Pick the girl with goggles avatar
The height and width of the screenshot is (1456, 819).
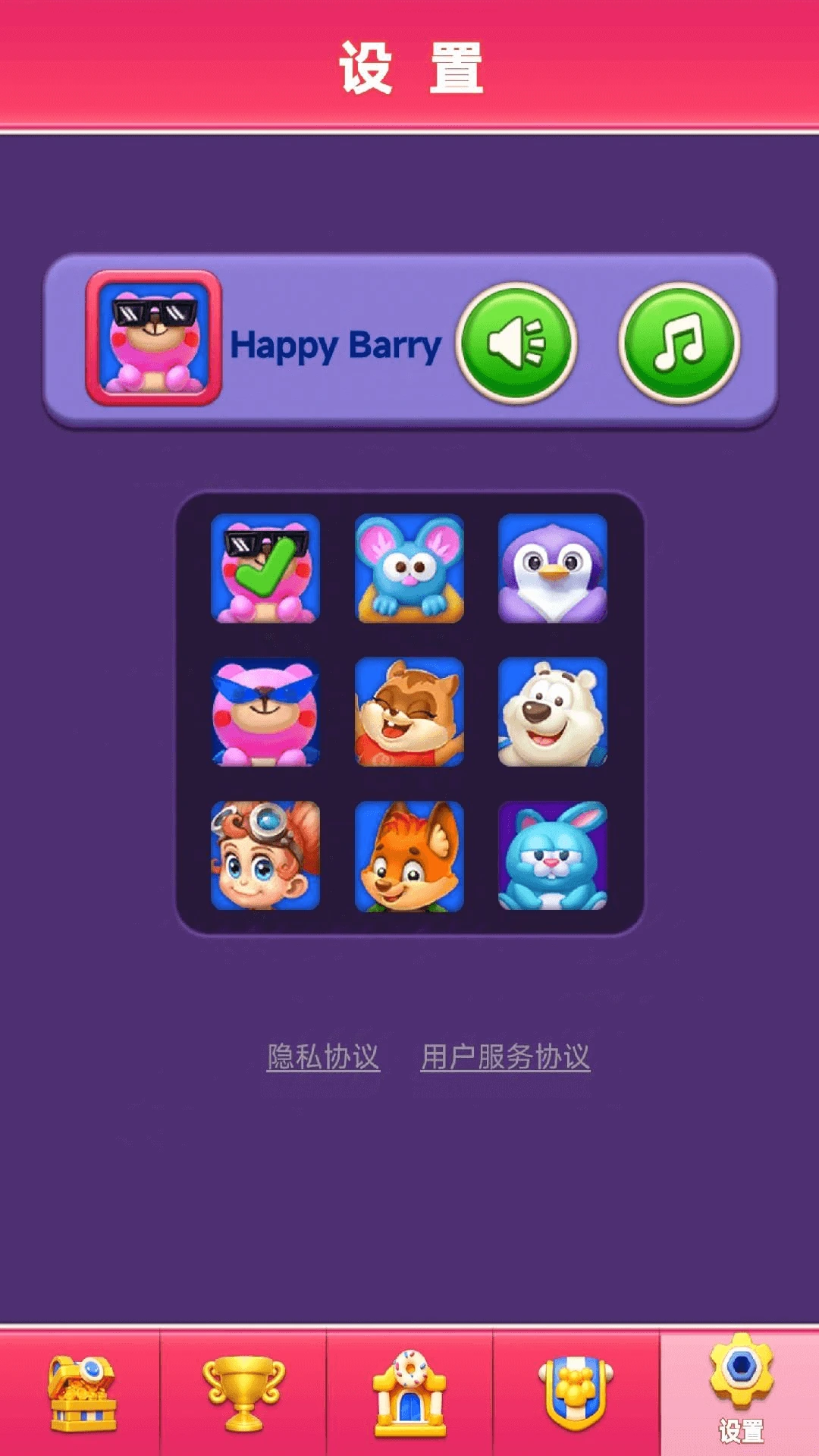click(265, 856)
